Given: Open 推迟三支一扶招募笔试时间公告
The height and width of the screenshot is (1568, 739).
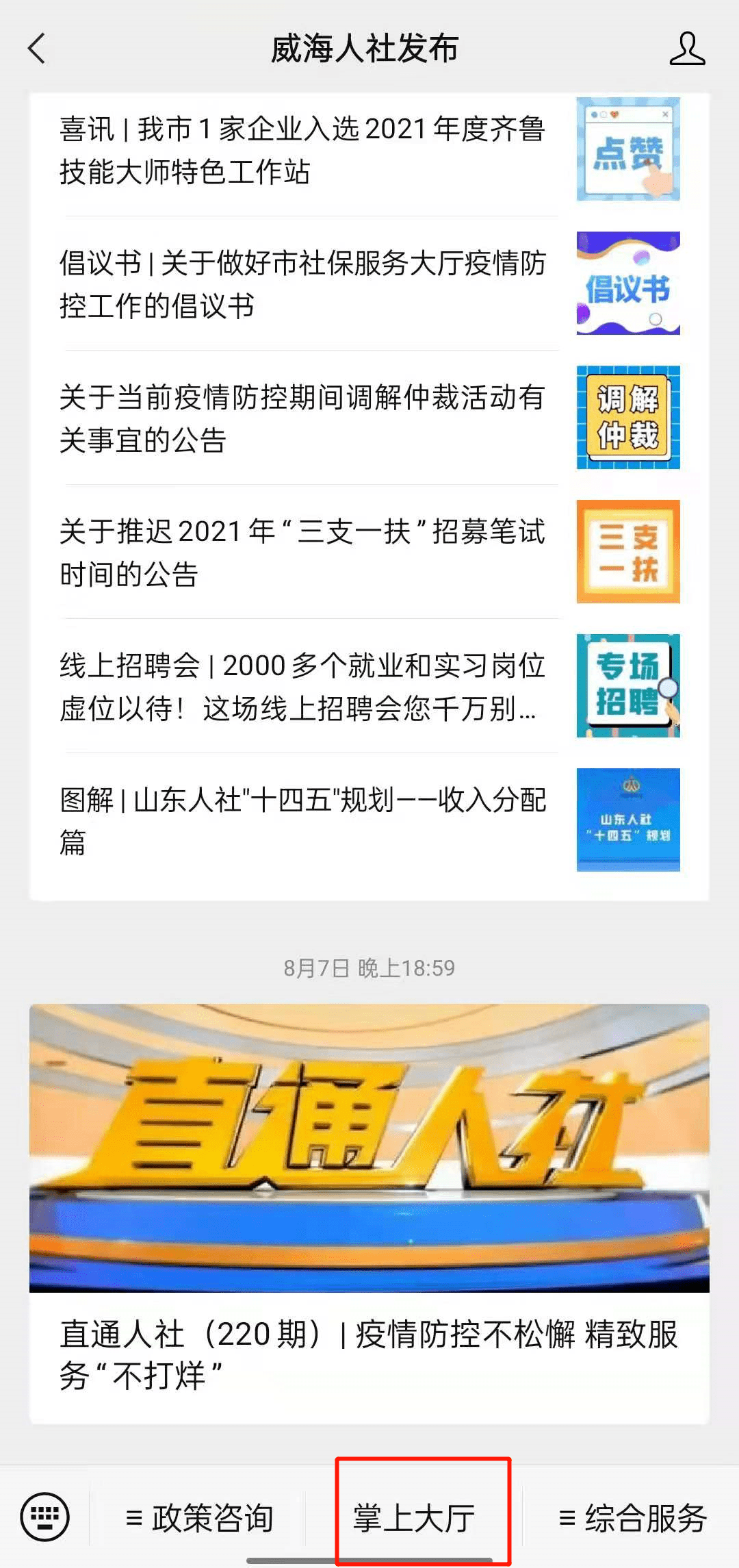Looking at the screenshot, I should [x=301, y=552].
